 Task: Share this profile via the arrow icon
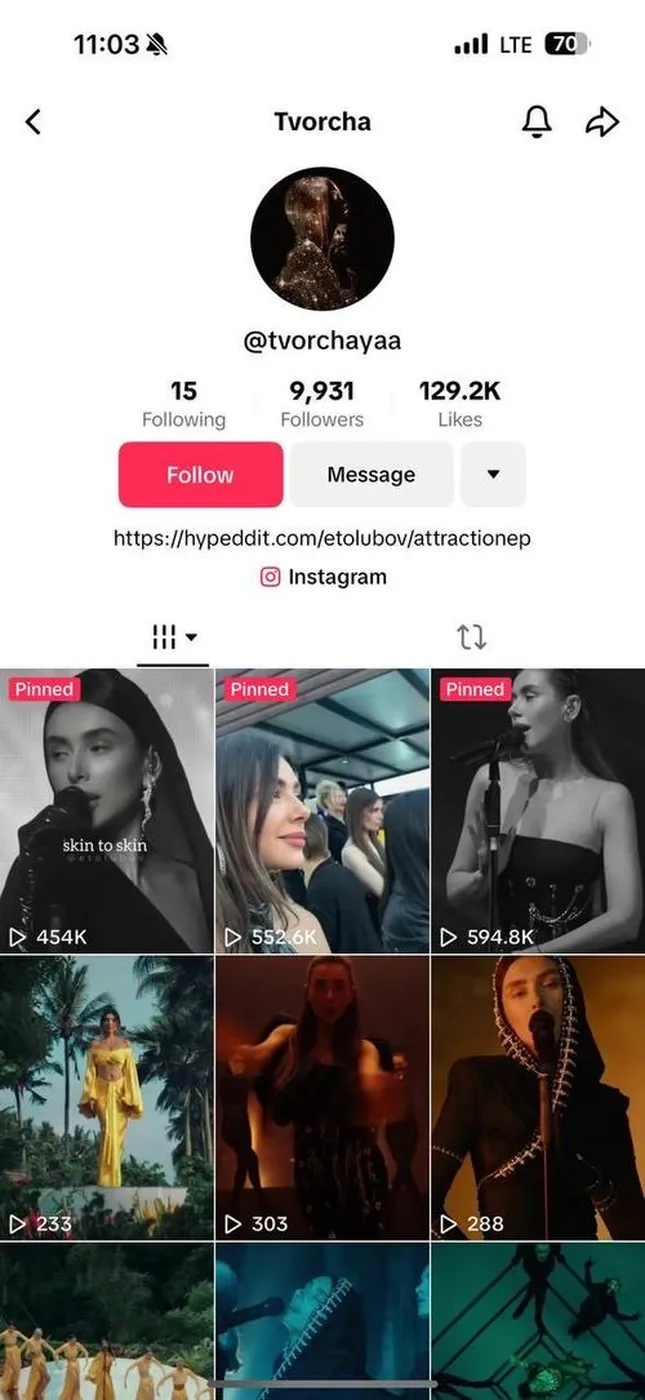click(x=602, y=122)
